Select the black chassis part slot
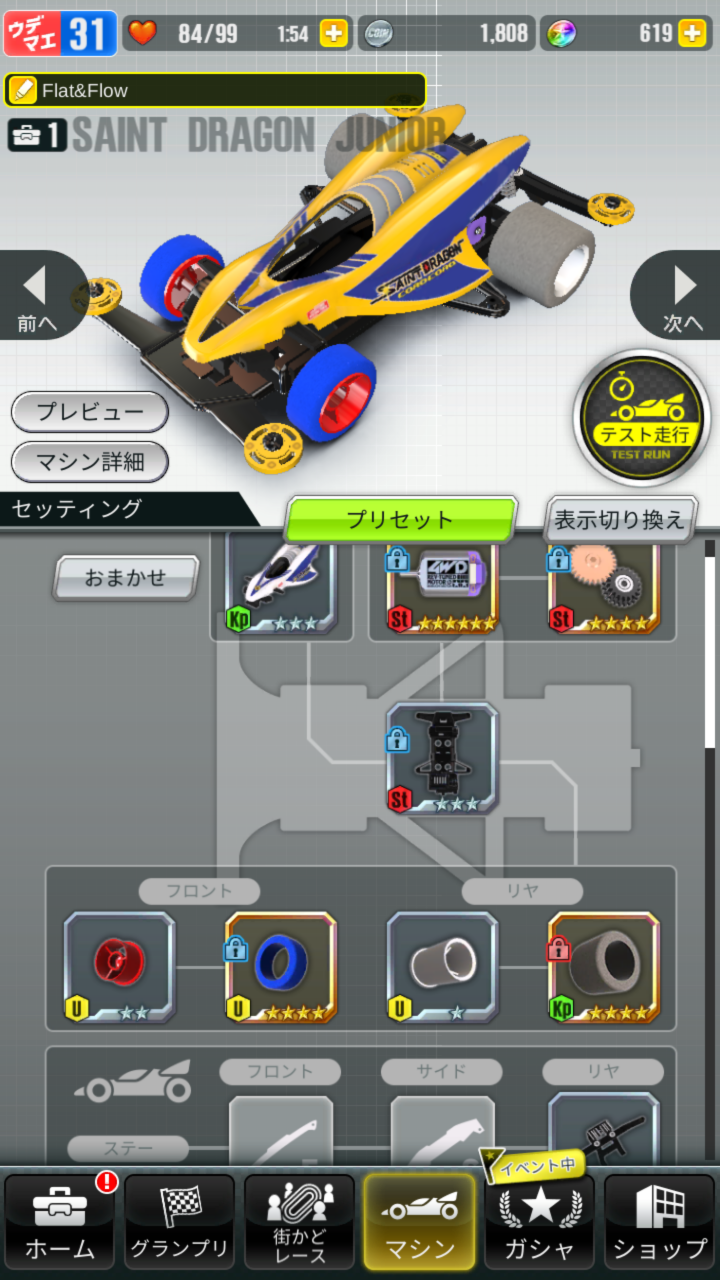 (x=442, y=758)
